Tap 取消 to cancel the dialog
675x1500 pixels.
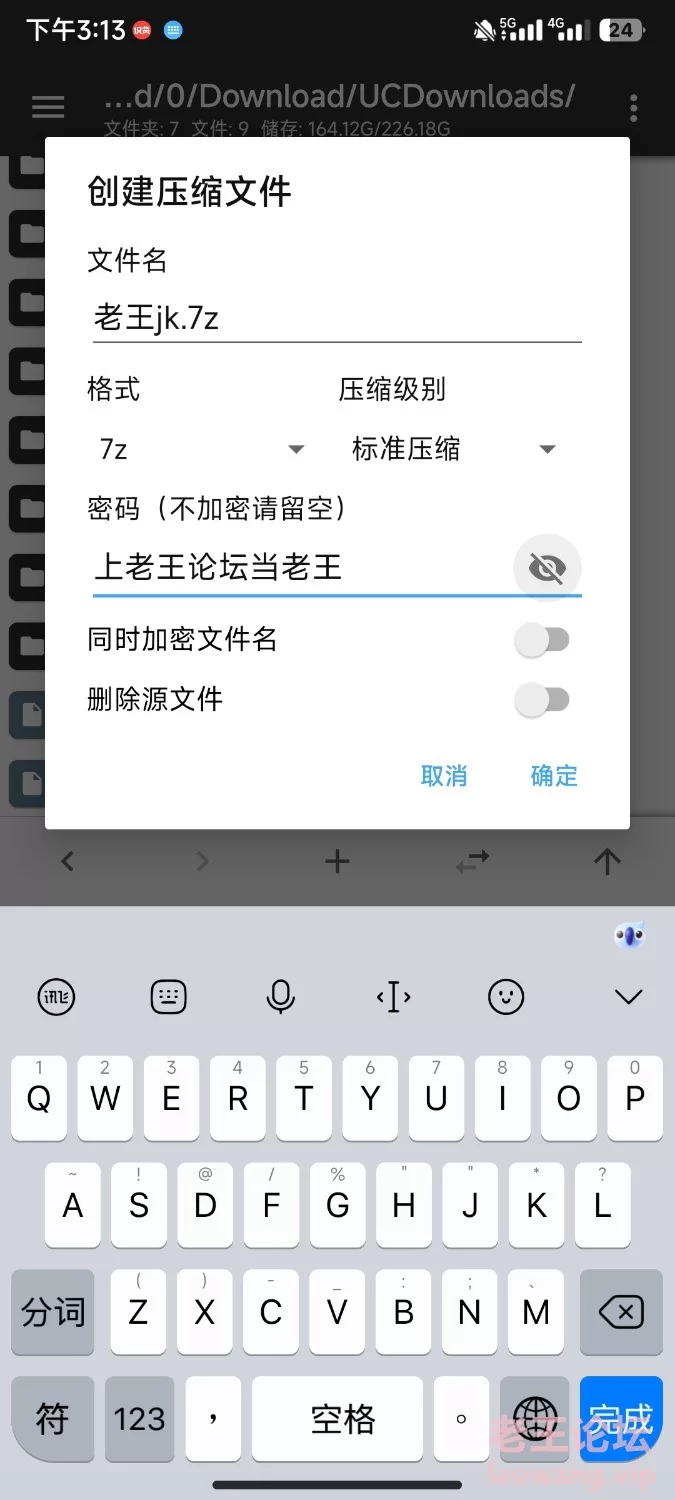point(444,776)
